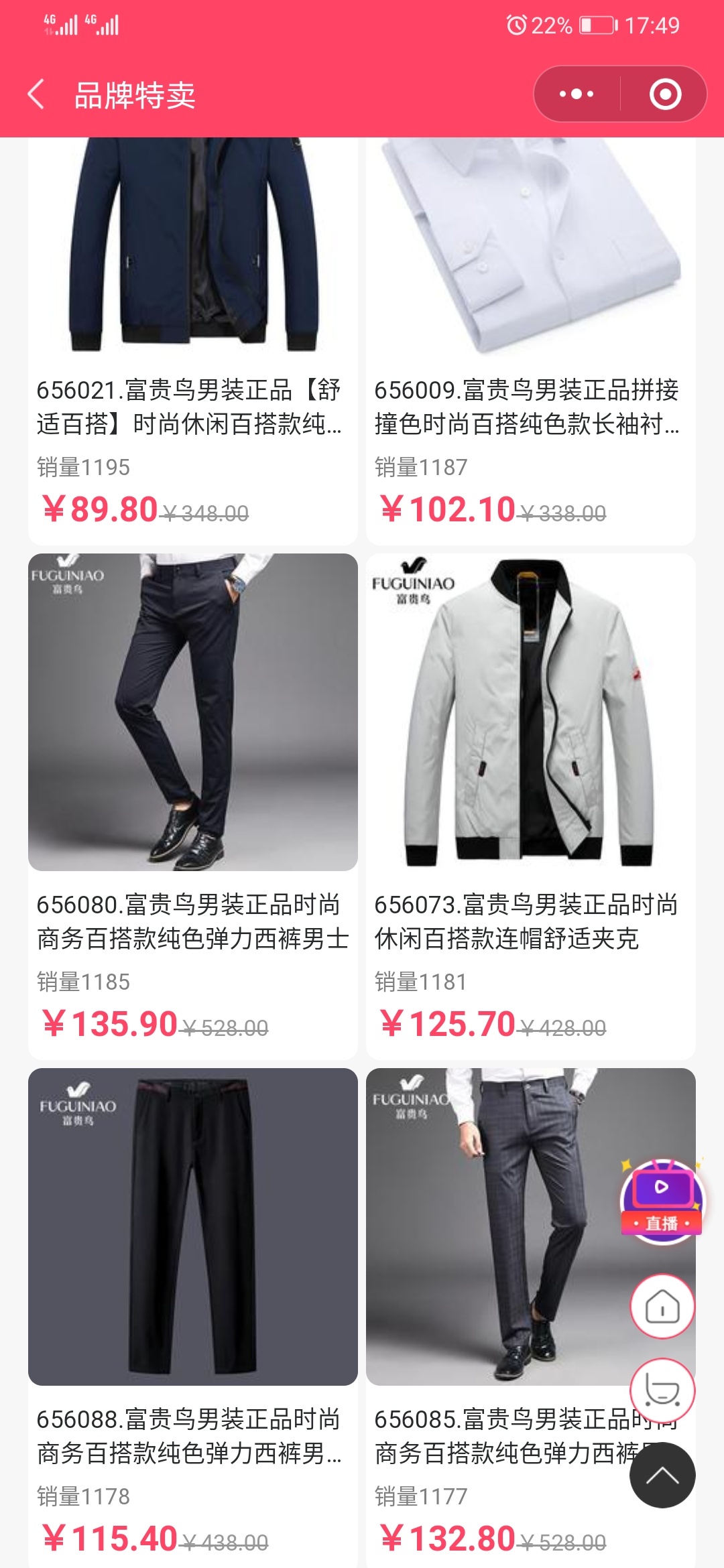View product 656073 light grey jacket
724x1568 pixels.
(530, 712)
